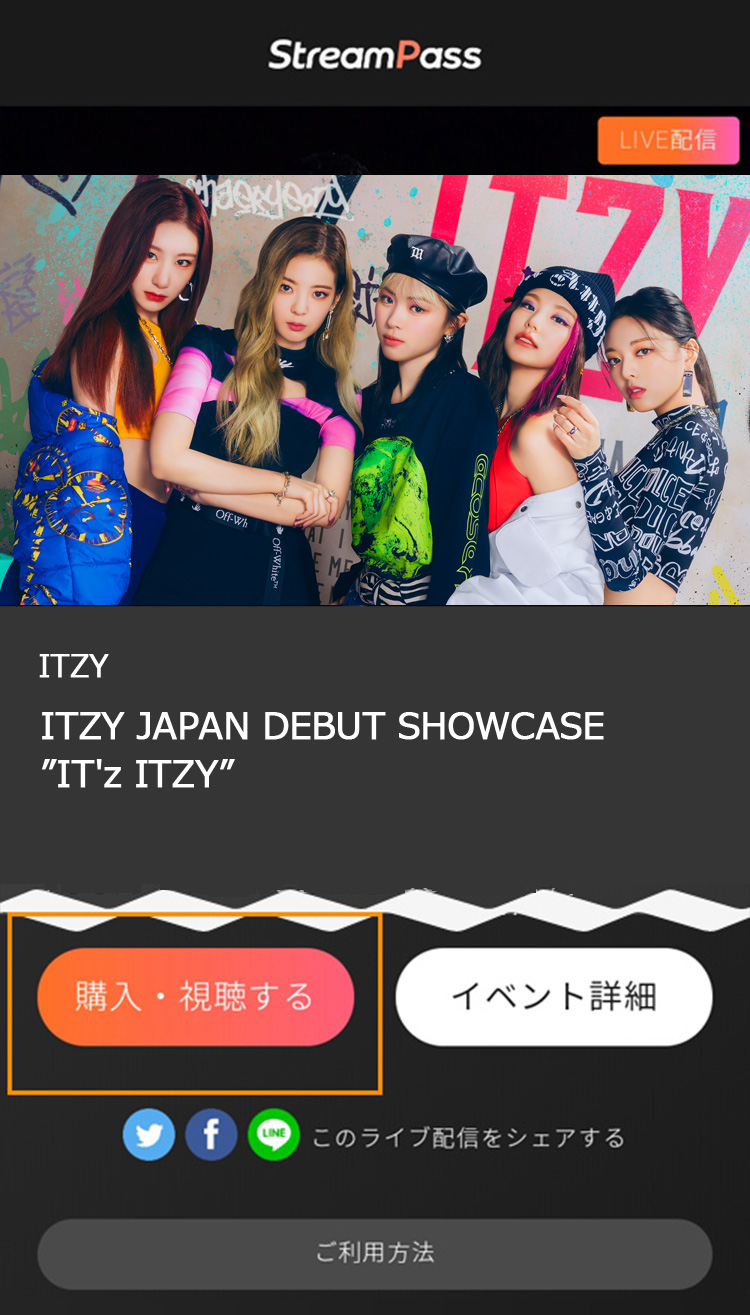This screenshot has width=750, height=1315.
Task: Tap the 購入・視聴する purchase button
Action: pos(195,997)
